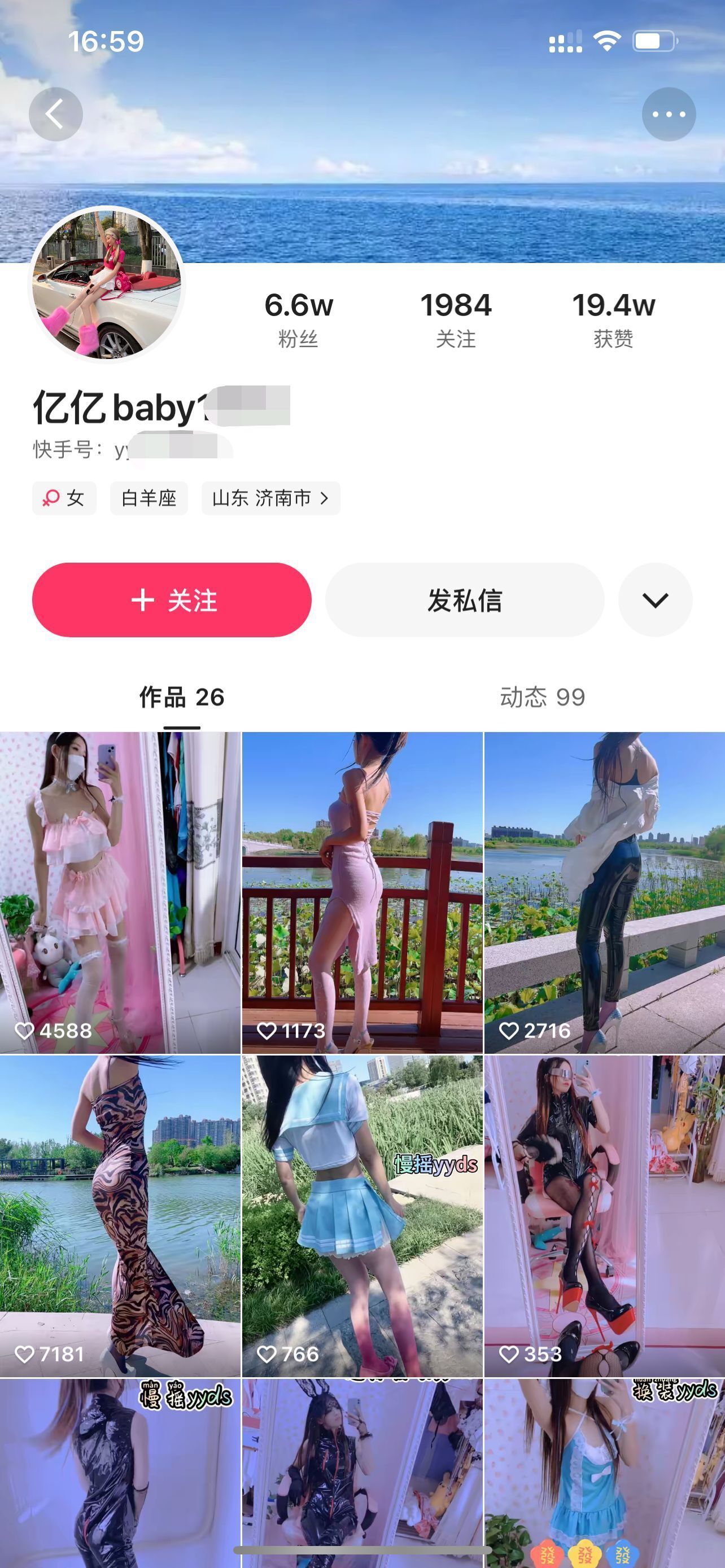Open the three-dot more options menu
Viewport: 725px width, 1568px height.
pos(669,115)
